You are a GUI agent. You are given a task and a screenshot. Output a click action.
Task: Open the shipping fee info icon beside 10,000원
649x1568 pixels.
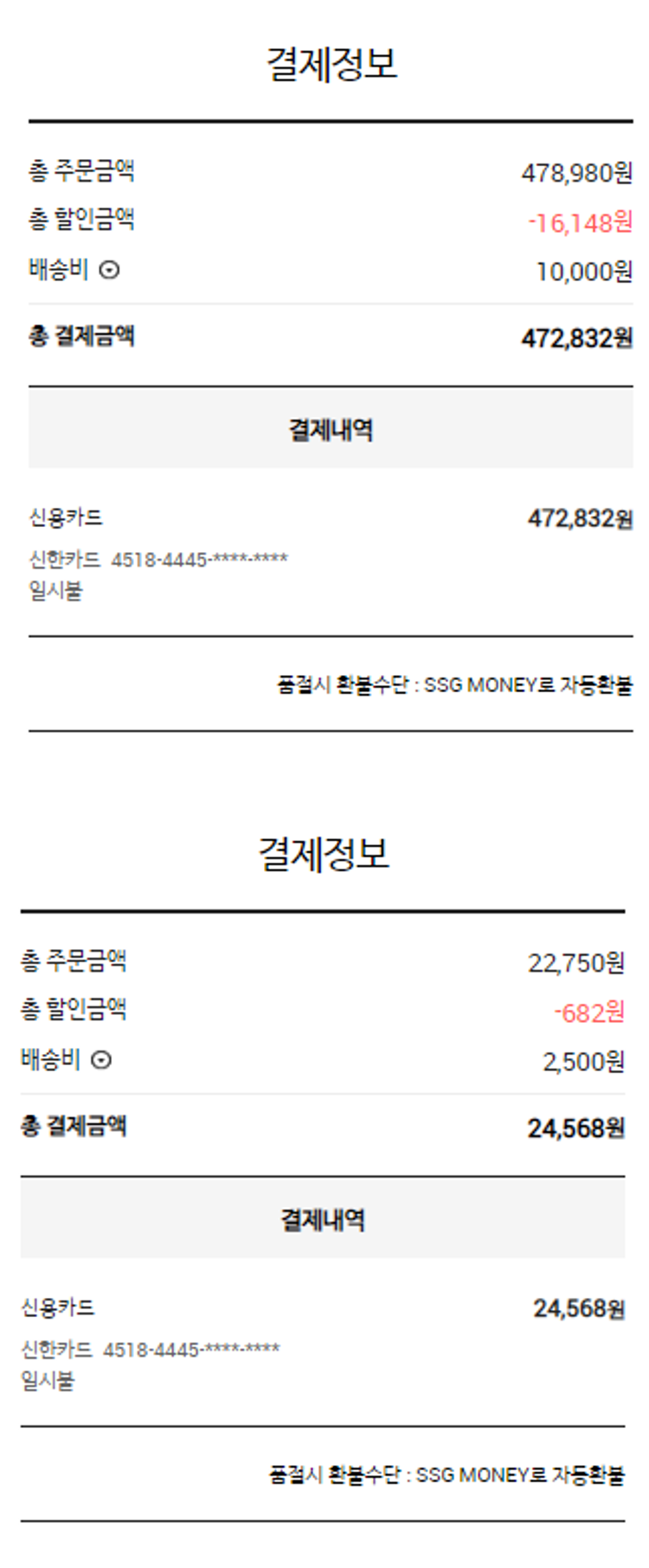(109, 270)
